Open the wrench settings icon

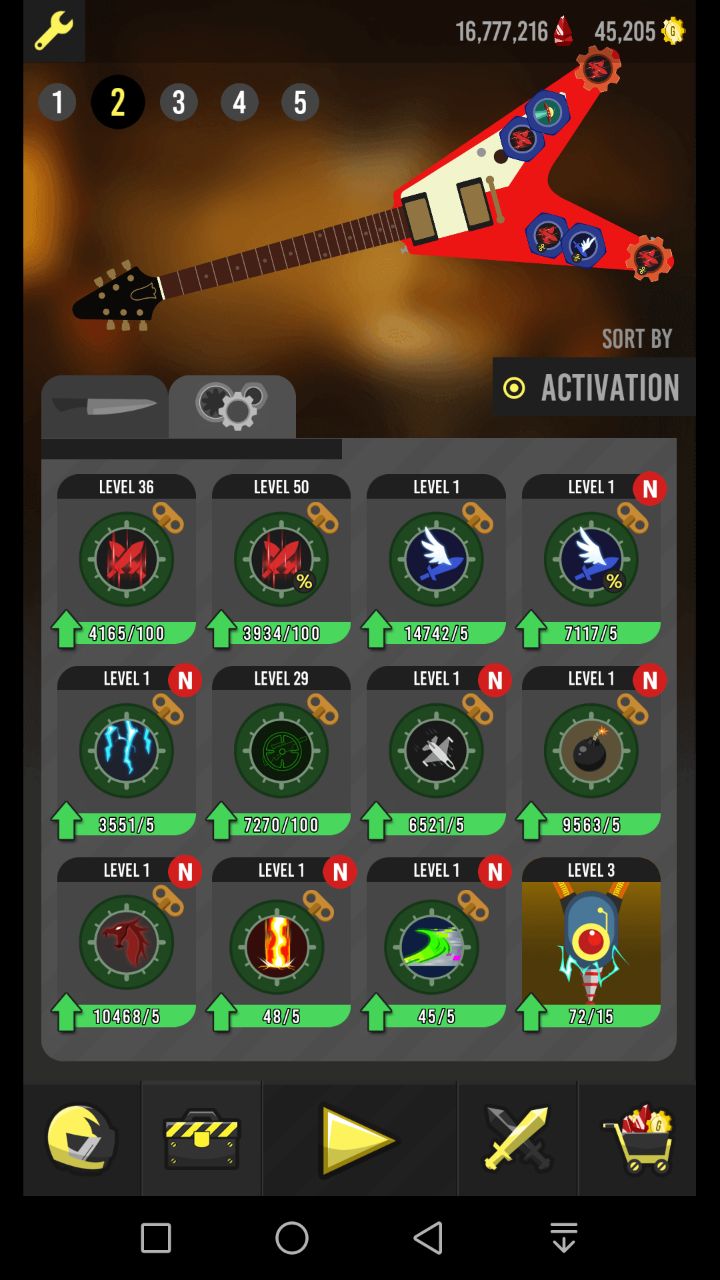pyautogui.click(x=54, y=31)
